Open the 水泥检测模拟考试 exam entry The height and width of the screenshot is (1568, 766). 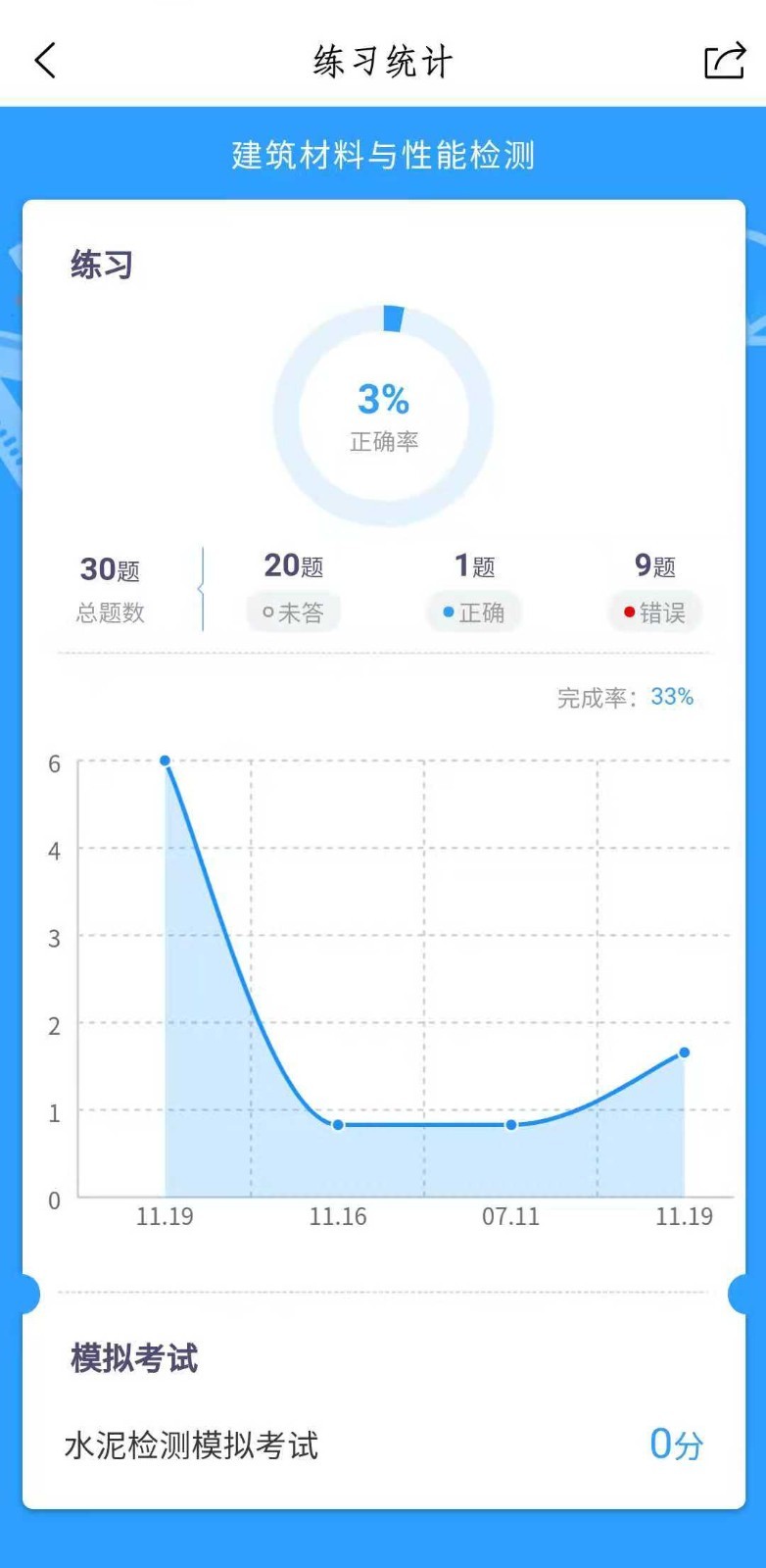click(x=191, y=1445)
